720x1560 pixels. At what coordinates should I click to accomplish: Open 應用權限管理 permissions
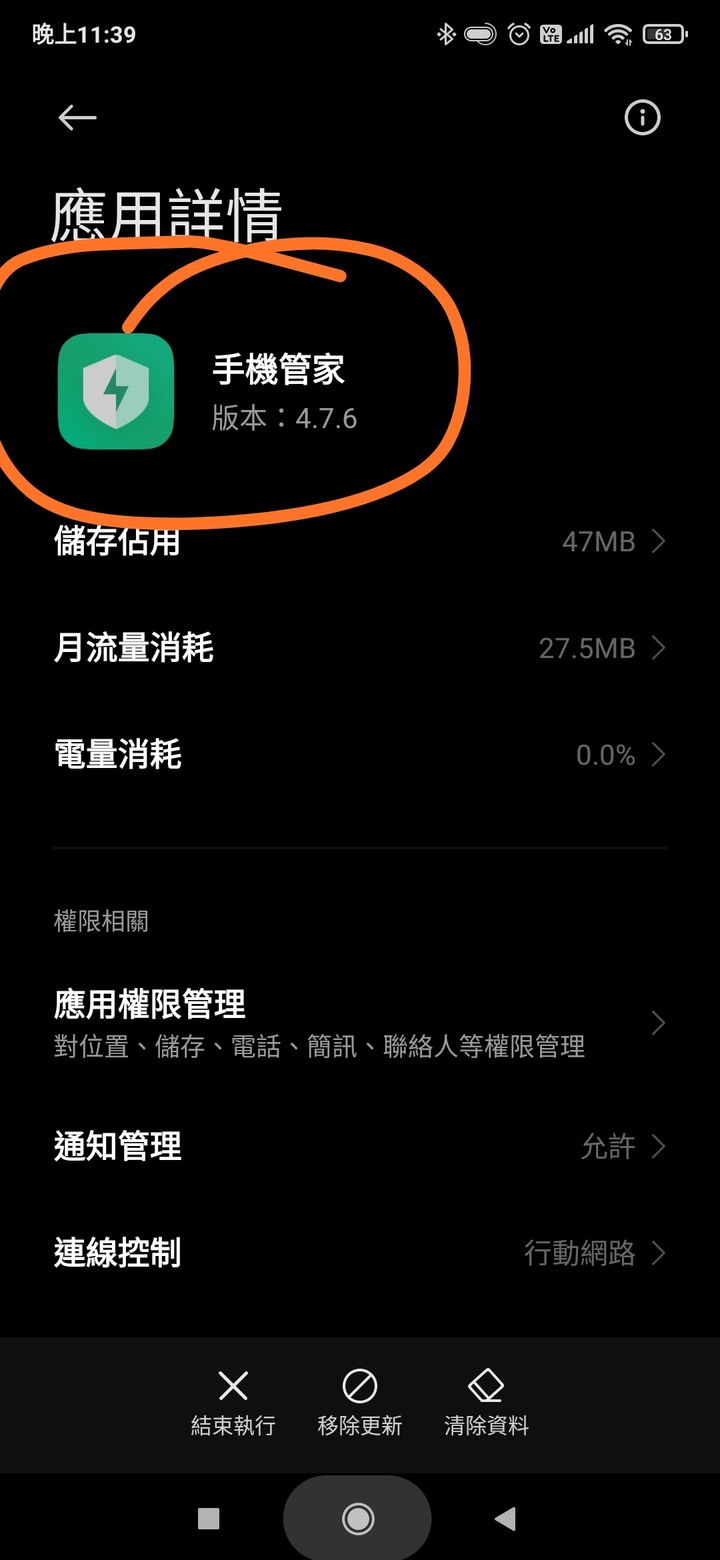[360, 1022]
